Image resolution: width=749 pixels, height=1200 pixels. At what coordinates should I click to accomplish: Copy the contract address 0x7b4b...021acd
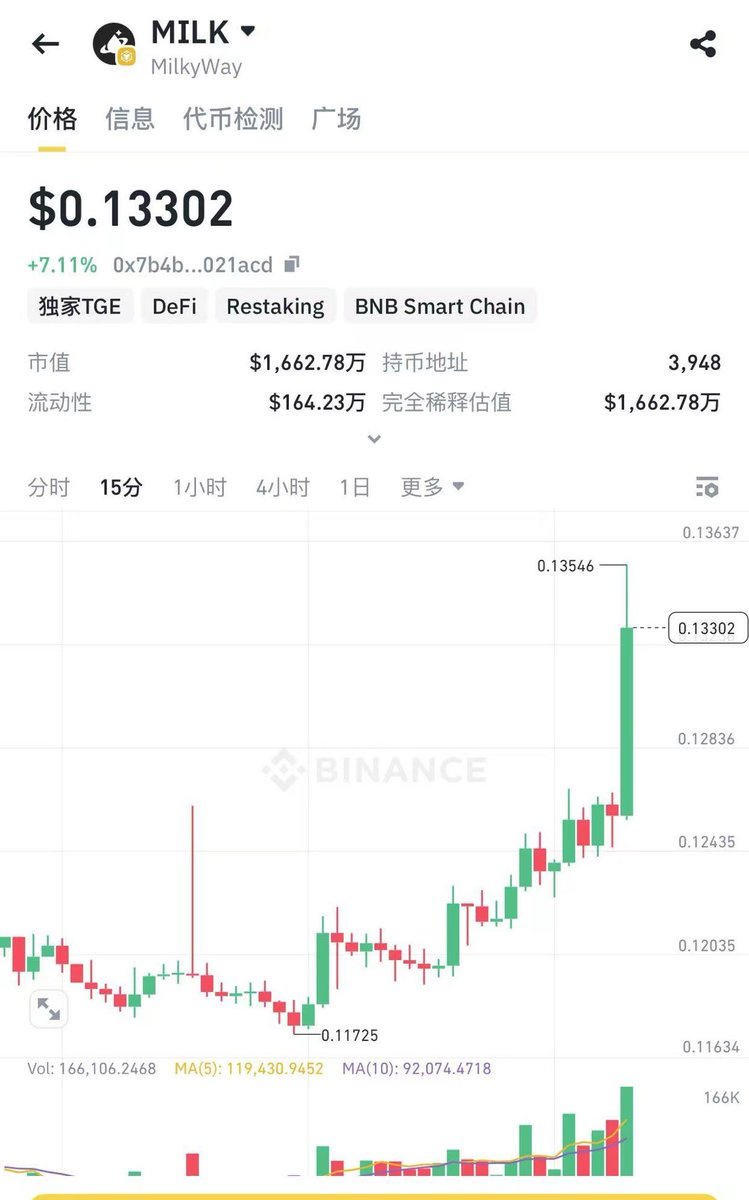tap(292, 265)
